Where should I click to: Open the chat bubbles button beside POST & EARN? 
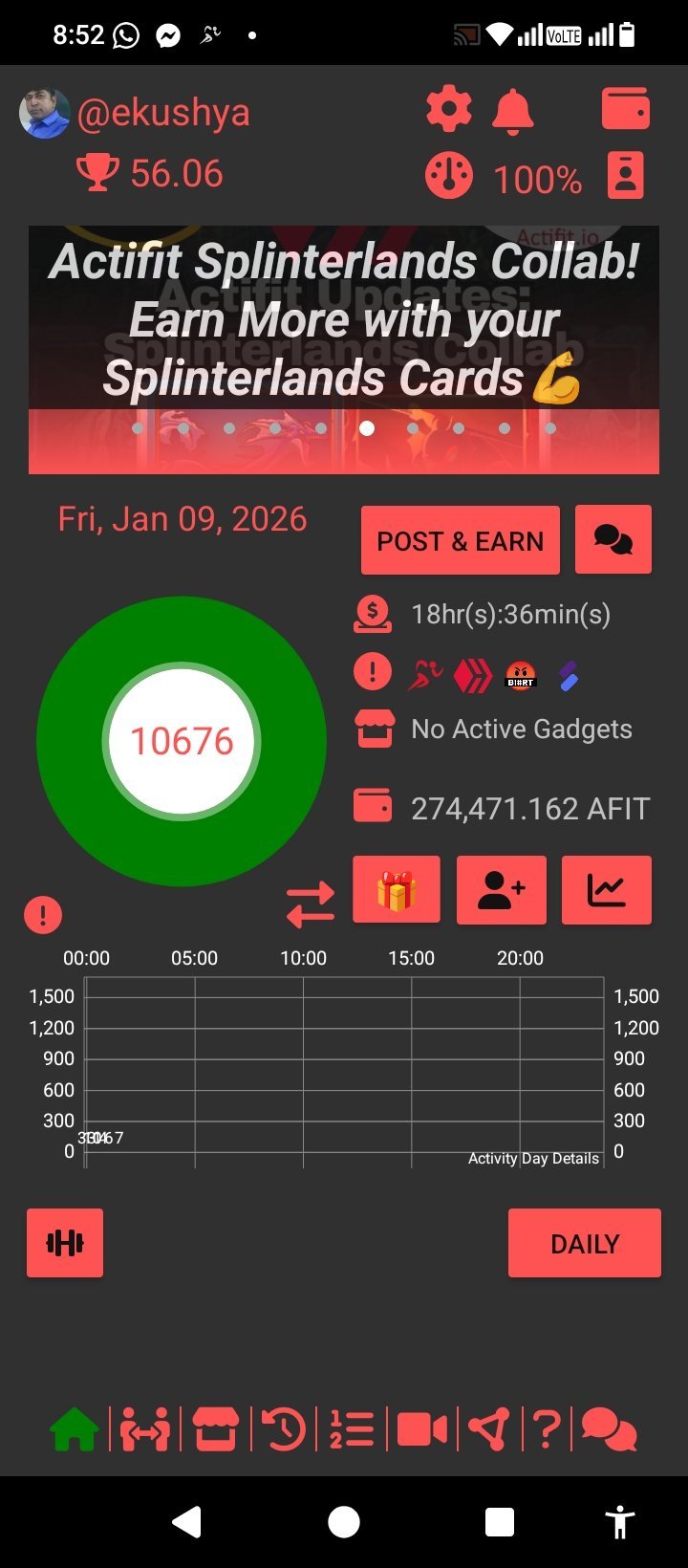click(x=613, y=540)
